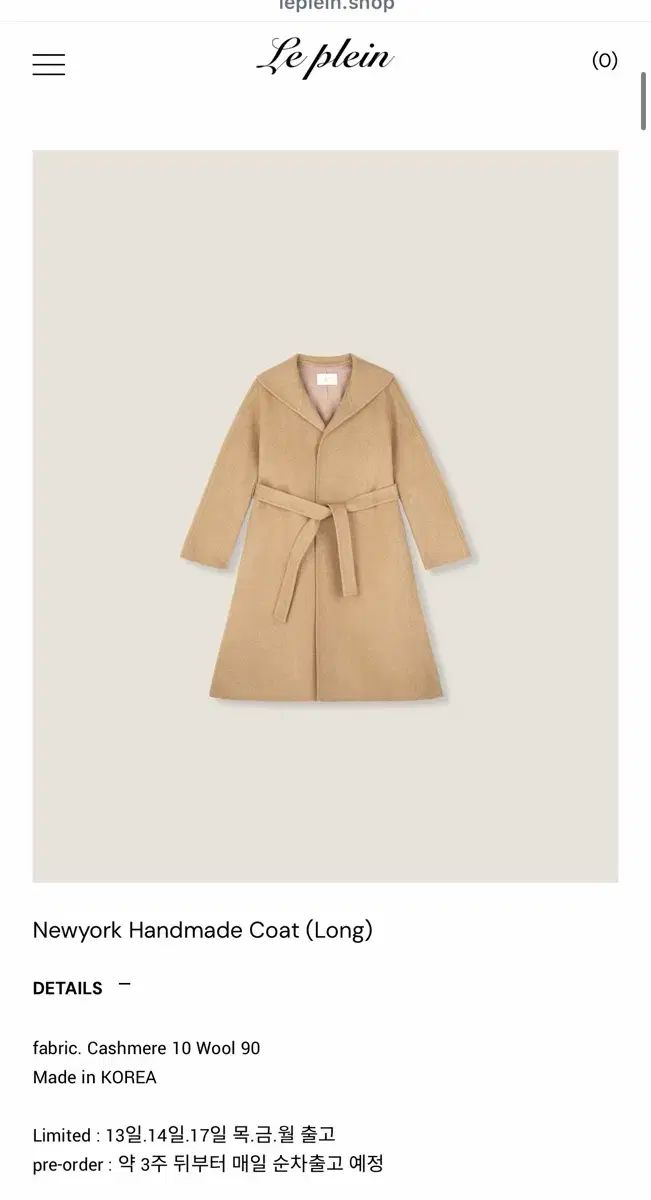Open the hamburger menu
Viewport: 651px width, 1200px height.
coord(48,64)
